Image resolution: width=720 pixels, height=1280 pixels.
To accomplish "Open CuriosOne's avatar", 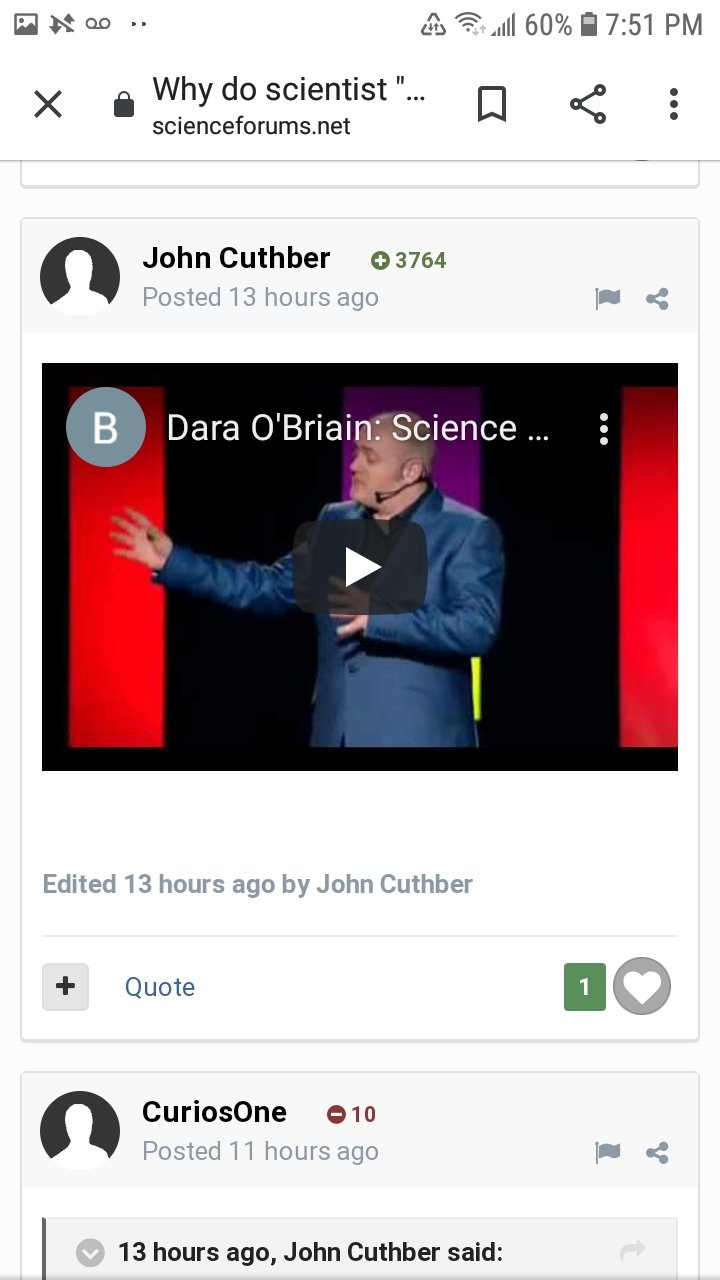I will 80,1131.
